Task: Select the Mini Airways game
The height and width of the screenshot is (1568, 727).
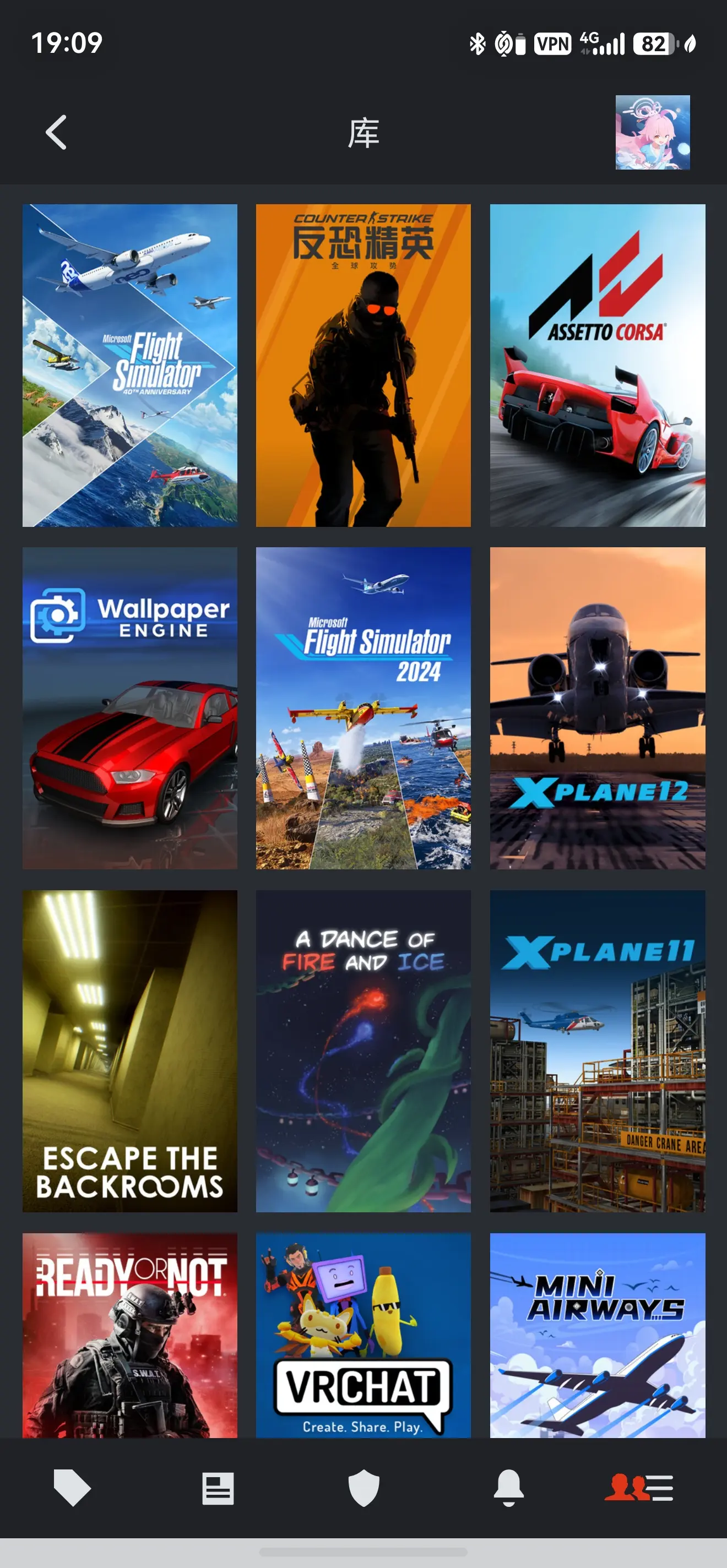Action: [598, 1336]
